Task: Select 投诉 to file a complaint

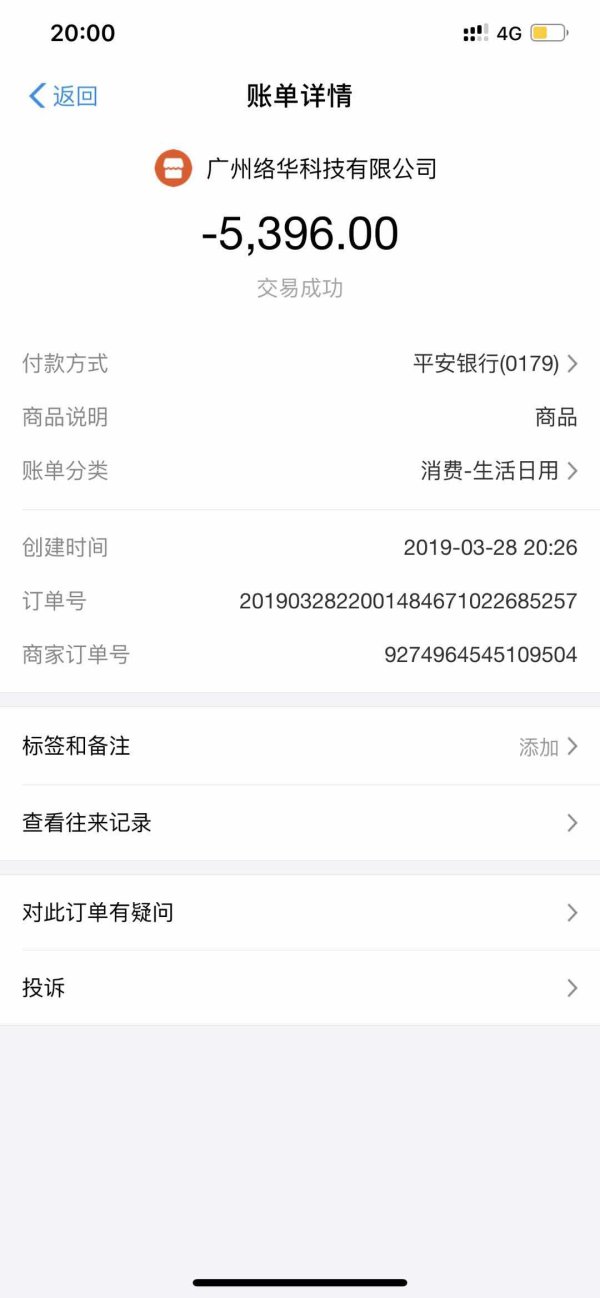Action: (x=300, y=988)
